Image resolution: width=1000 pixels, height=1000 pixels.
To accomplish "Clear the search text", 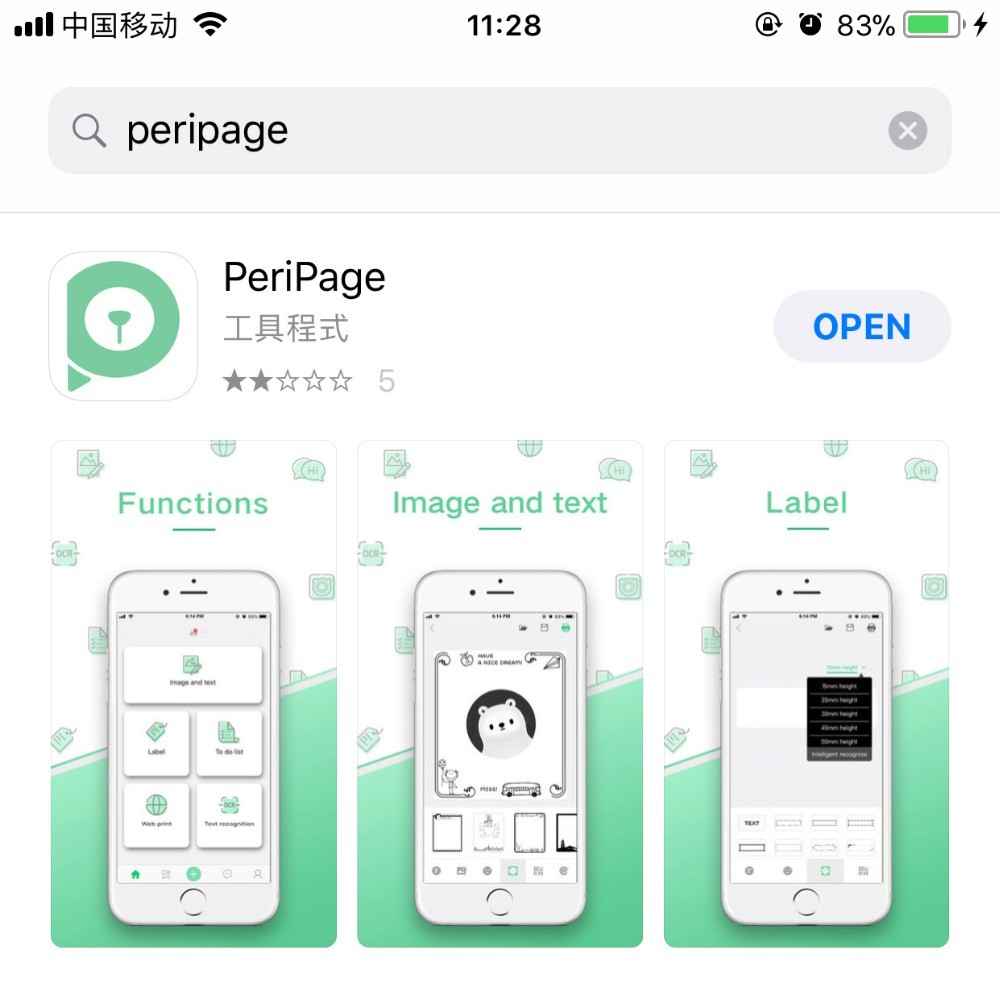I will (907, 131).
